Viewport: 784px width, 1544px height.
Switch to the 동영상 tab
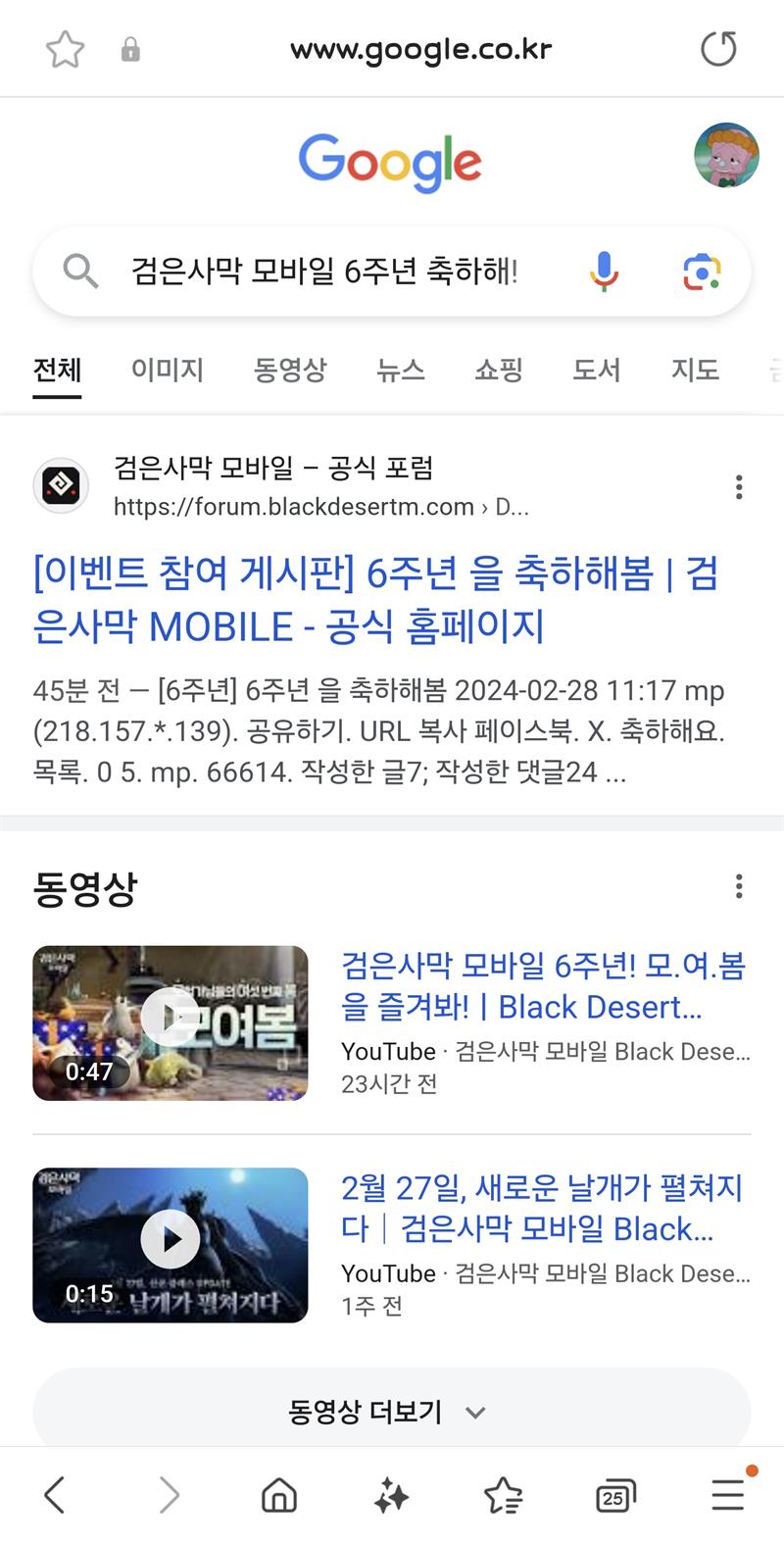coord(289,370)
